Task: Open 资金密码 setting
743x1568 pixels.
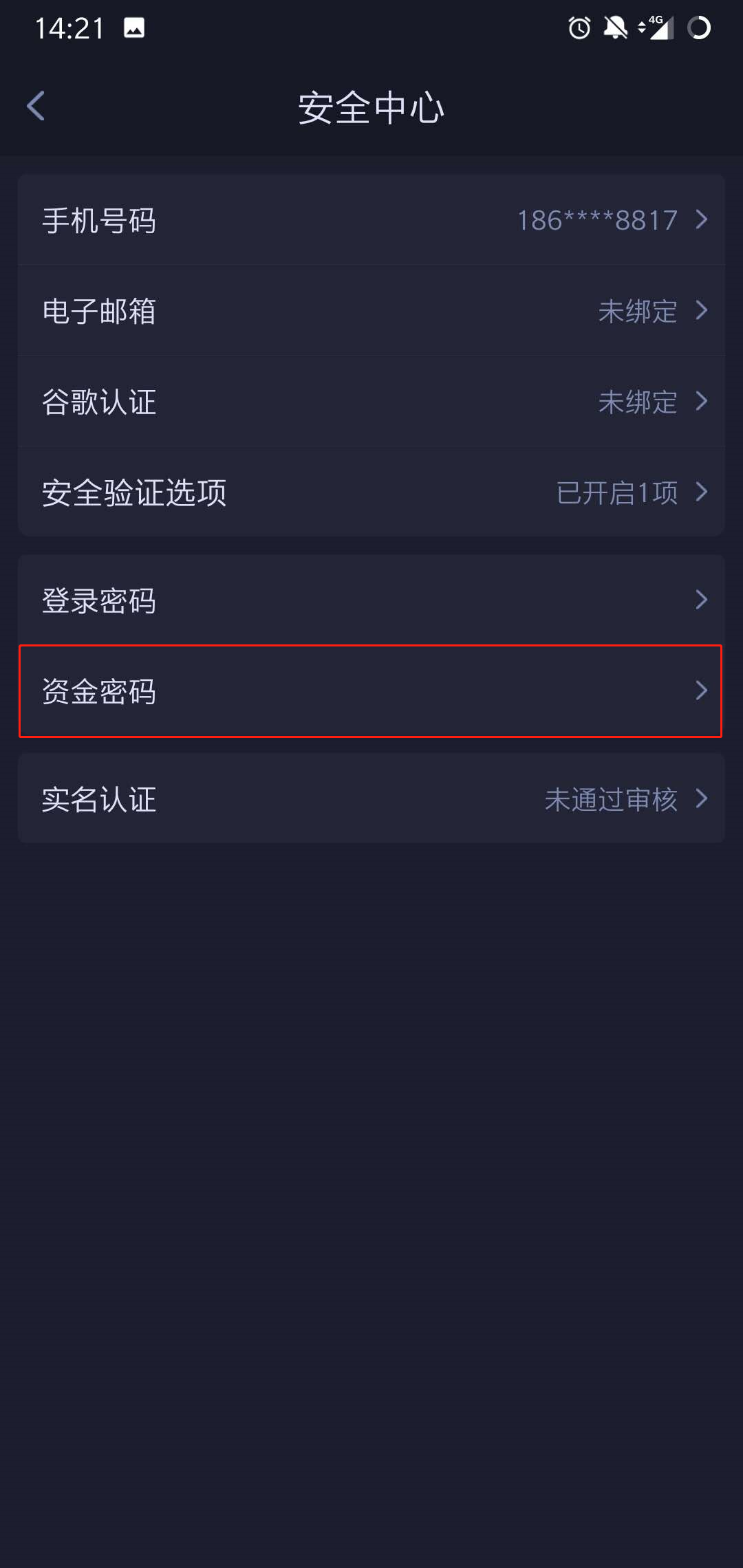Action: (x=371, y=691)
